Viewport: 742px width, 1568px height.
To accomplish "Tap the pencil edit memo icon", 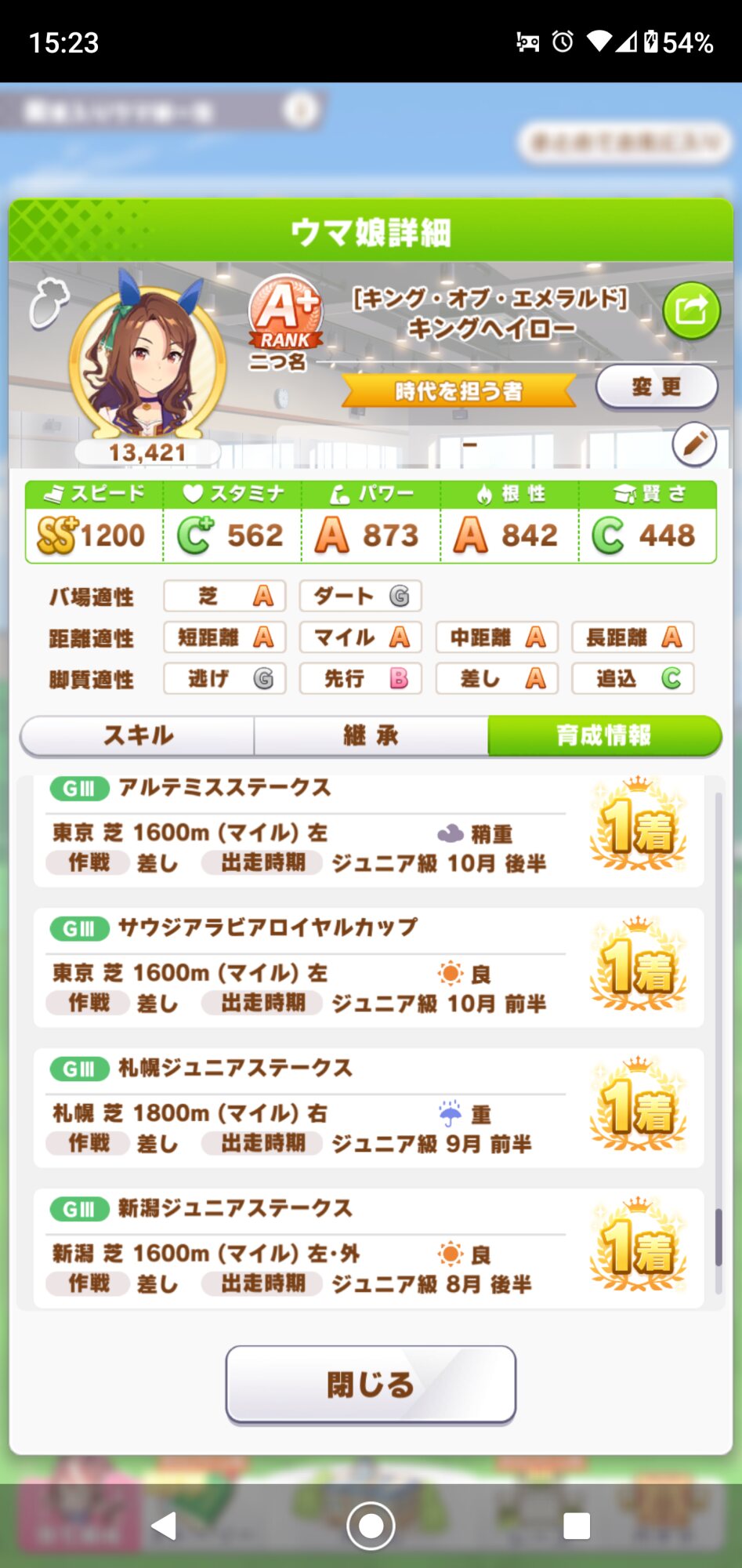I will tap(694, 445).
